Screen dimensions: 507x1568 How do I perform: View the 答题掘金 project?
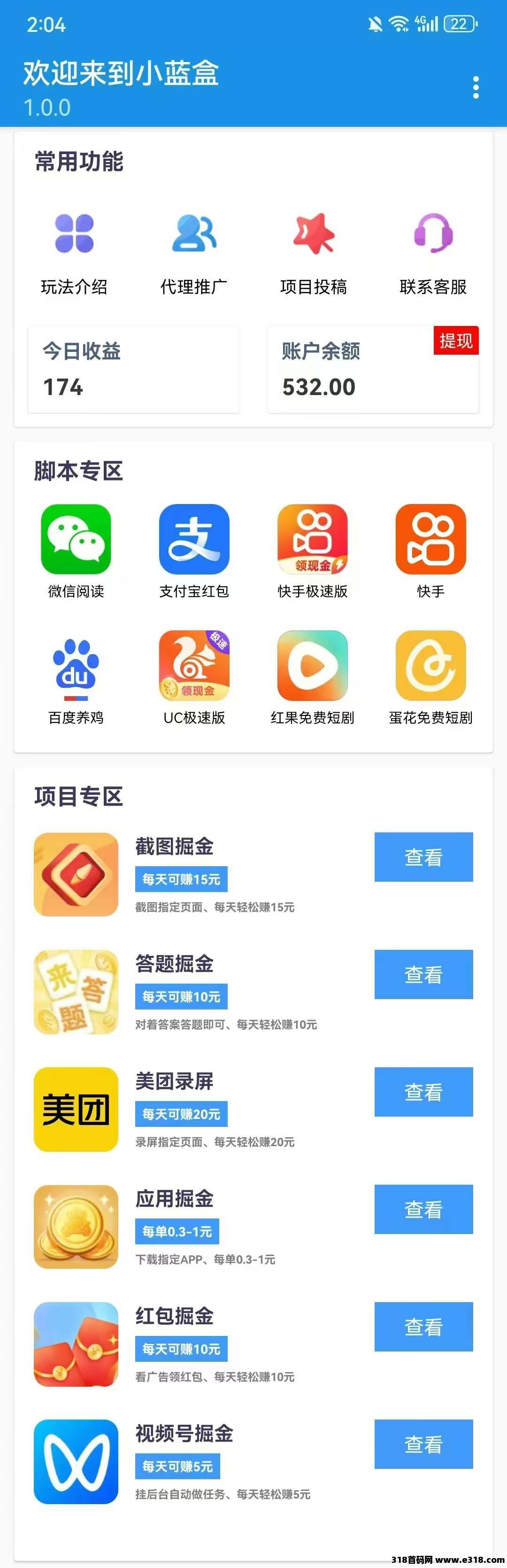(423, 975)
